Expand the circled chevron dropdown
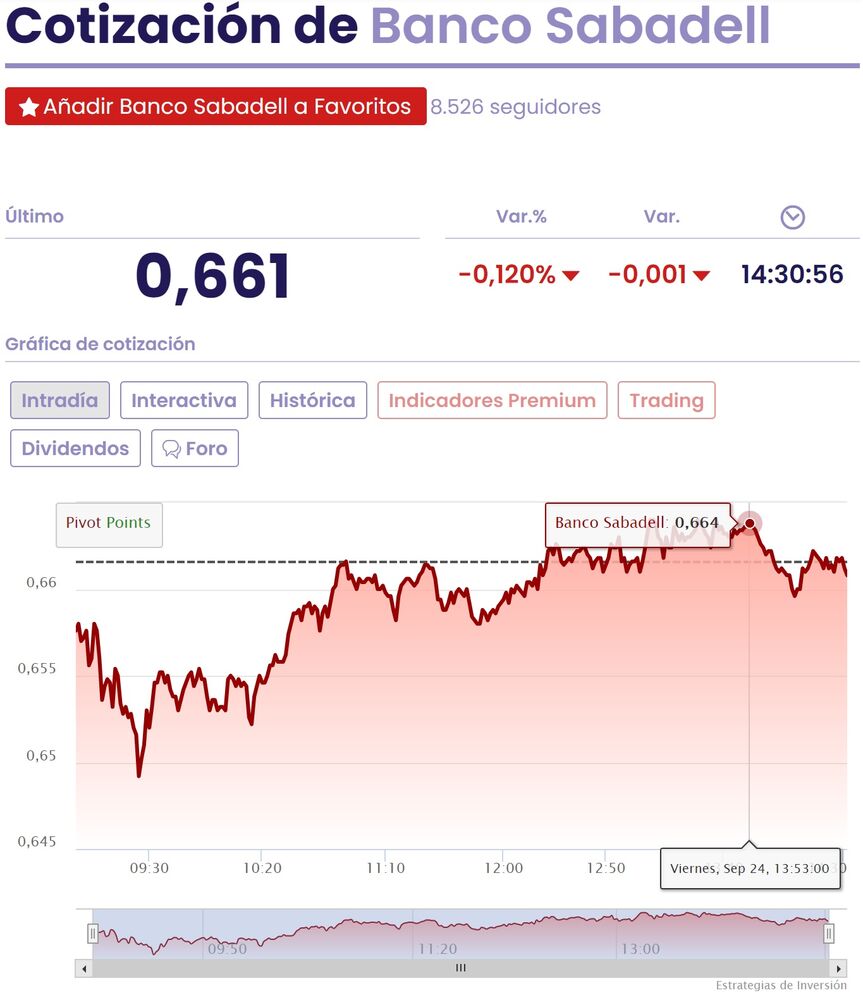The height and width of the screenshot is (1000, 863). click(792, 217)
